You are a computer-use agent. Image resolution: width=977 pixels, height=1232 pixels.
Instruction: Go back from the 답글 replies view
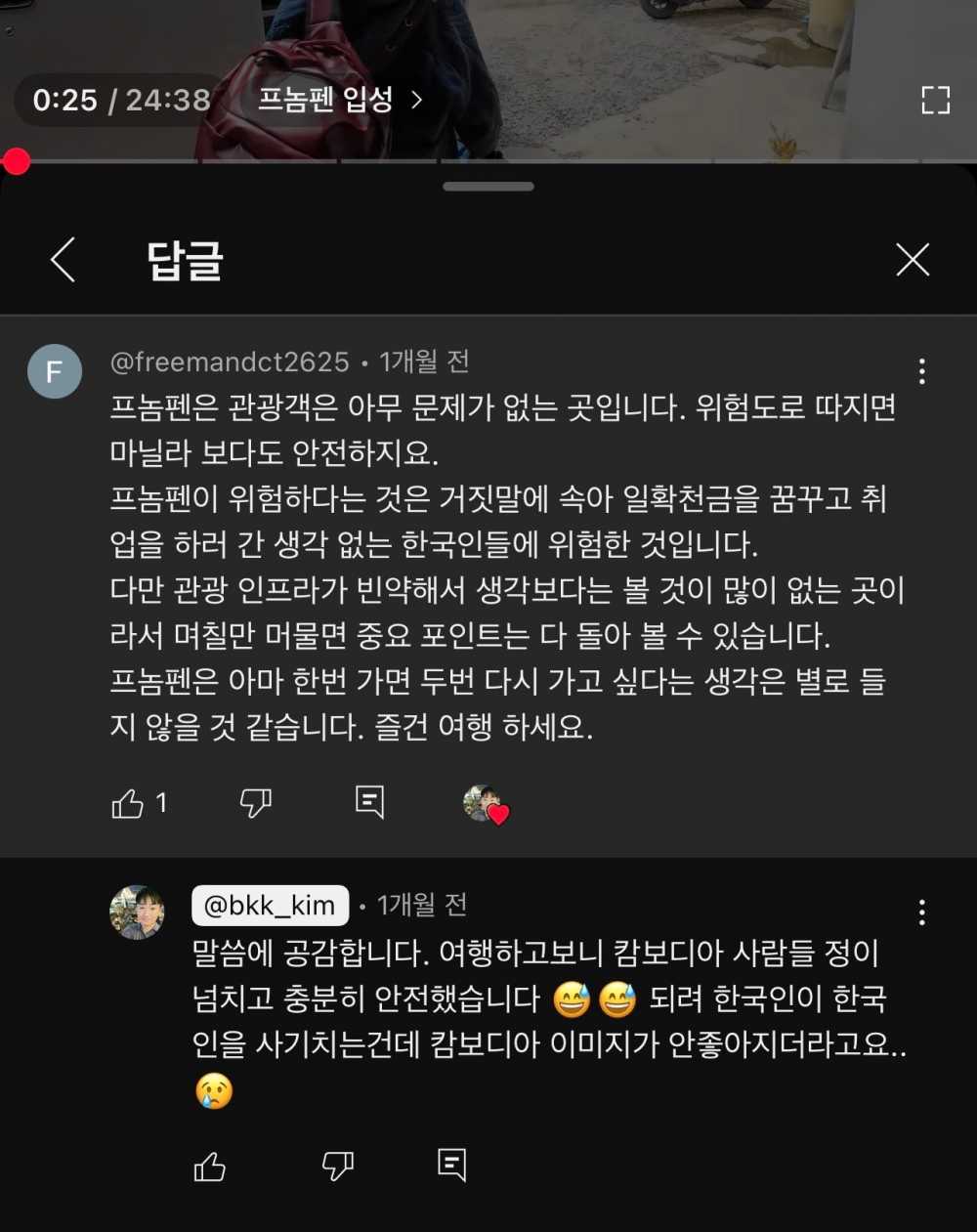(64, 260)
